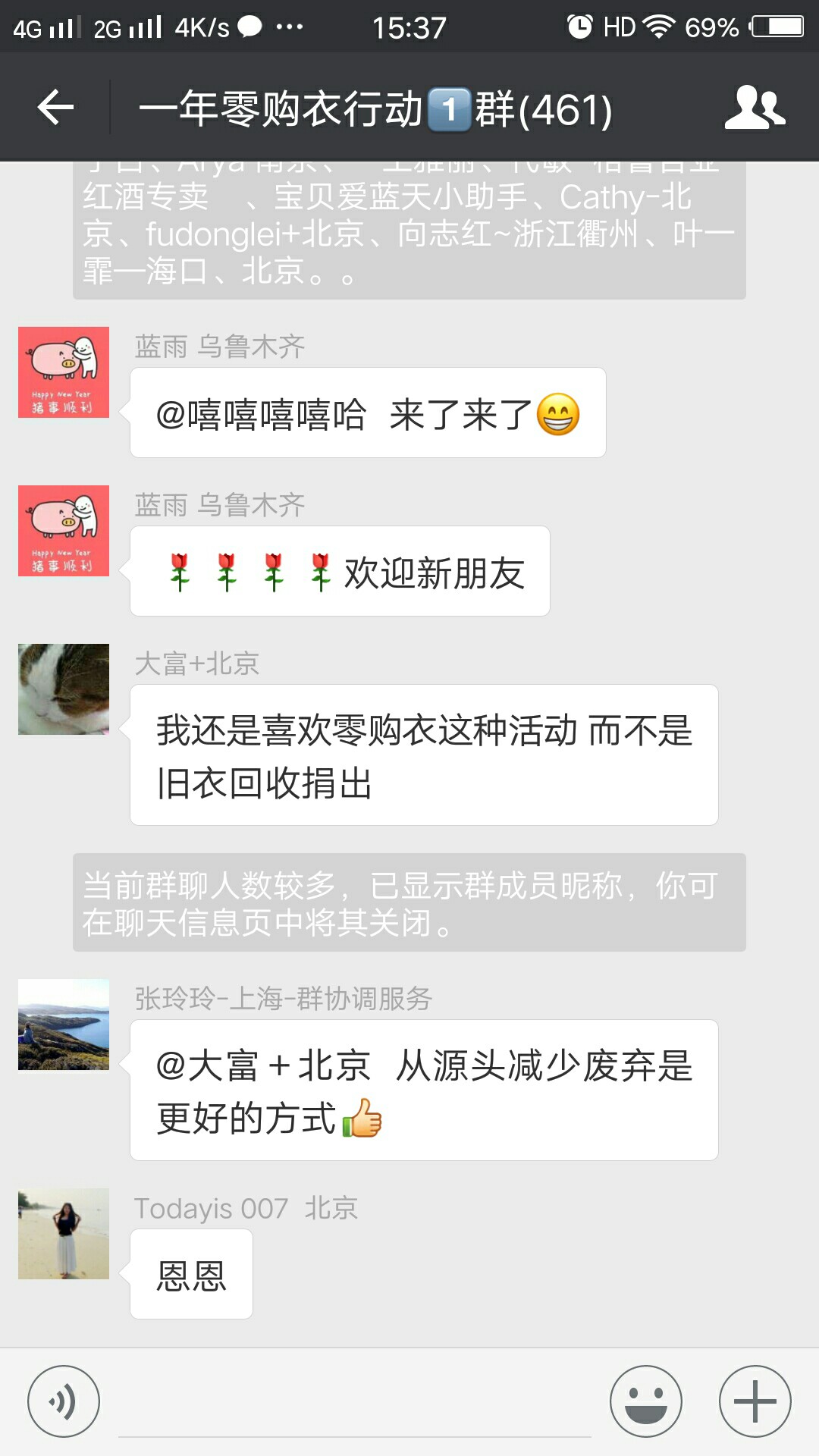Image resolution: width=819 pixels, height=1456 pixels.
Task: Open 蓝雨 avatar beside 来了来了 message
Action: 64,372
